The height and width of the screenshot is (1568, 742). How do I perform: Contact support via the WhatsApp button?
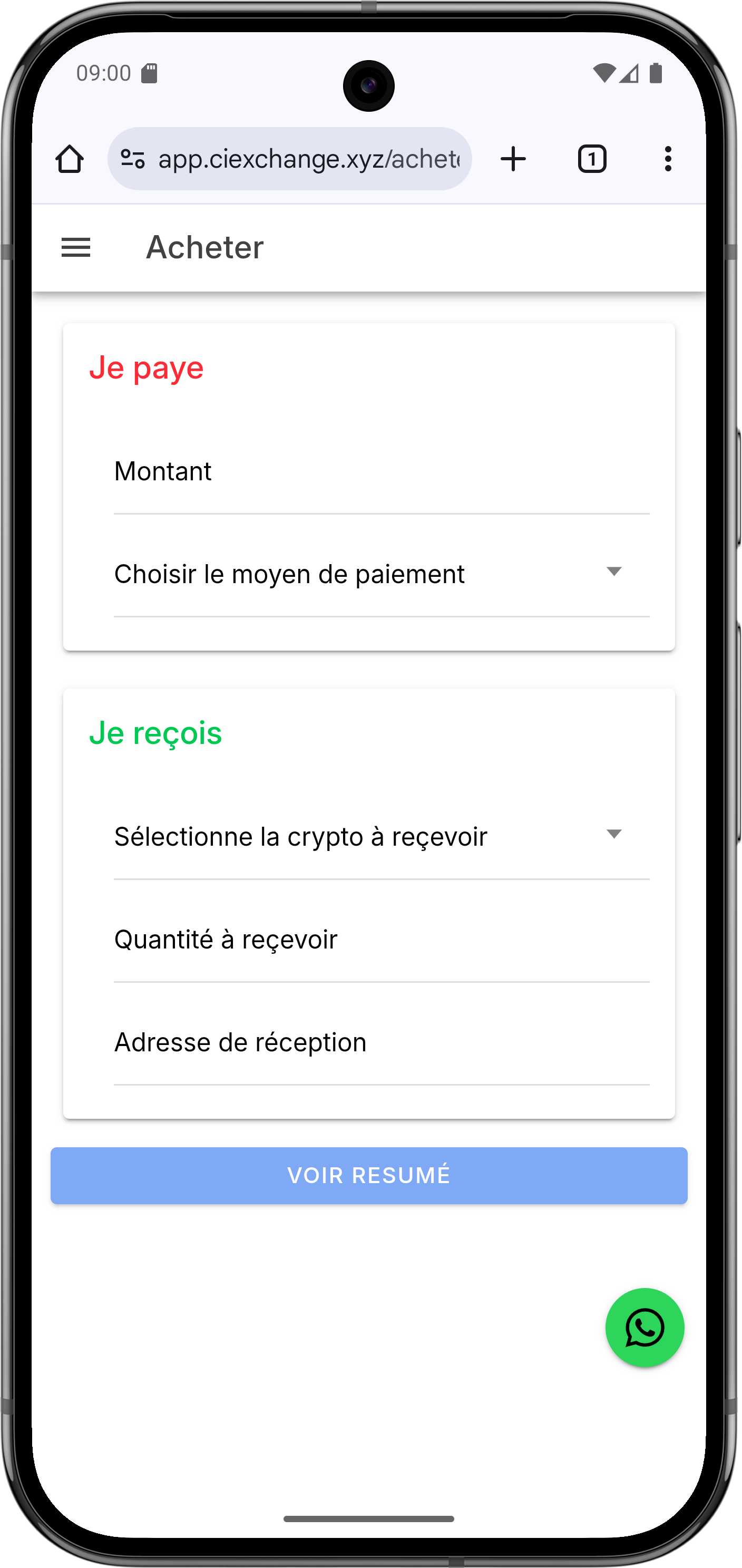pyautogui.click(x=644, y=1328)
